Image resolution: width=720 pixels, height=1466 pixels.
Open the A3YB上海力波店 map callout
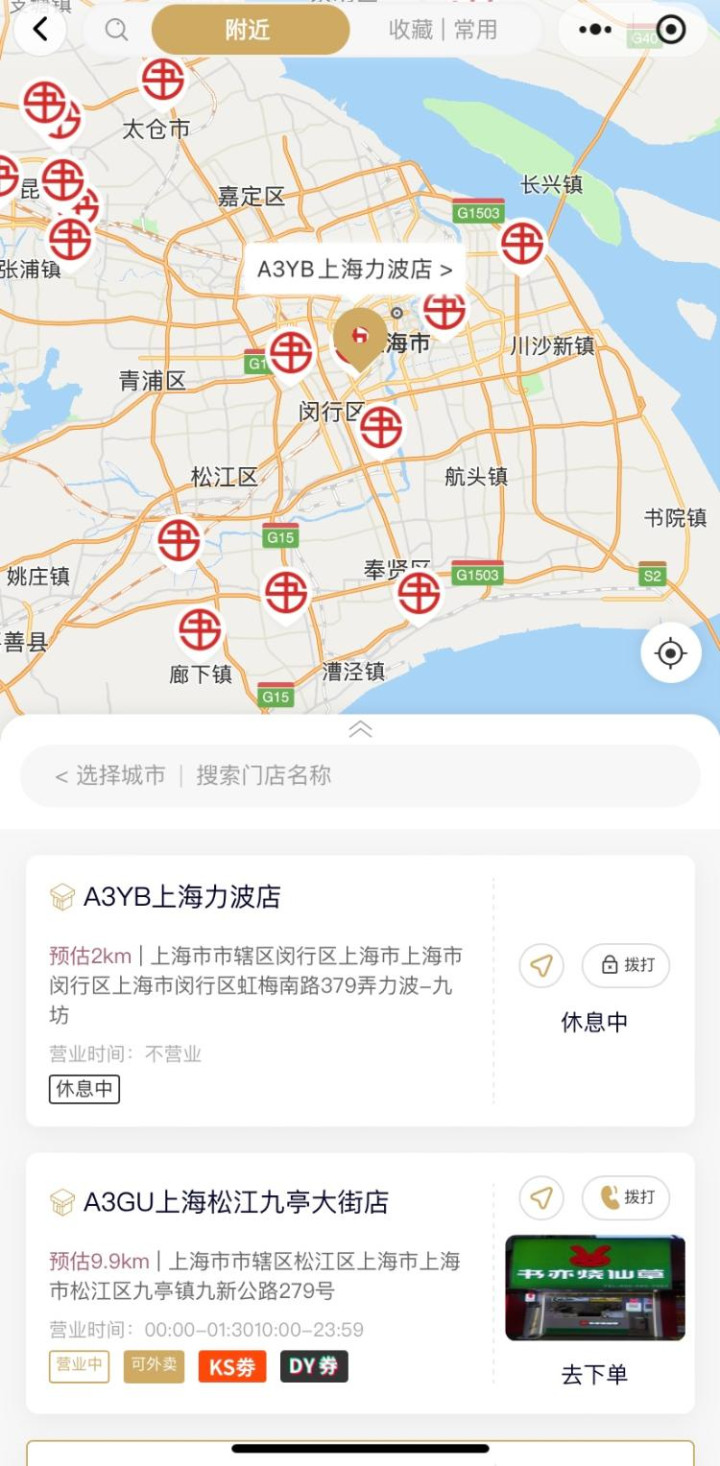pos(355,269)
